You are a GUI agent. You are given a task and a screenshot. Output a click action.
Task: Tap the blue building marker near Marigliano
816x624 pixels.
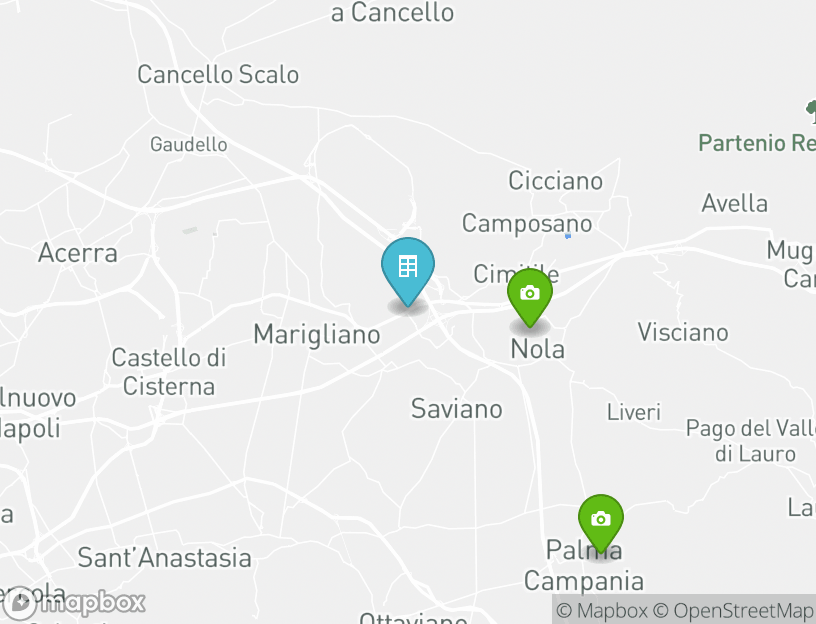coord(408,269)
